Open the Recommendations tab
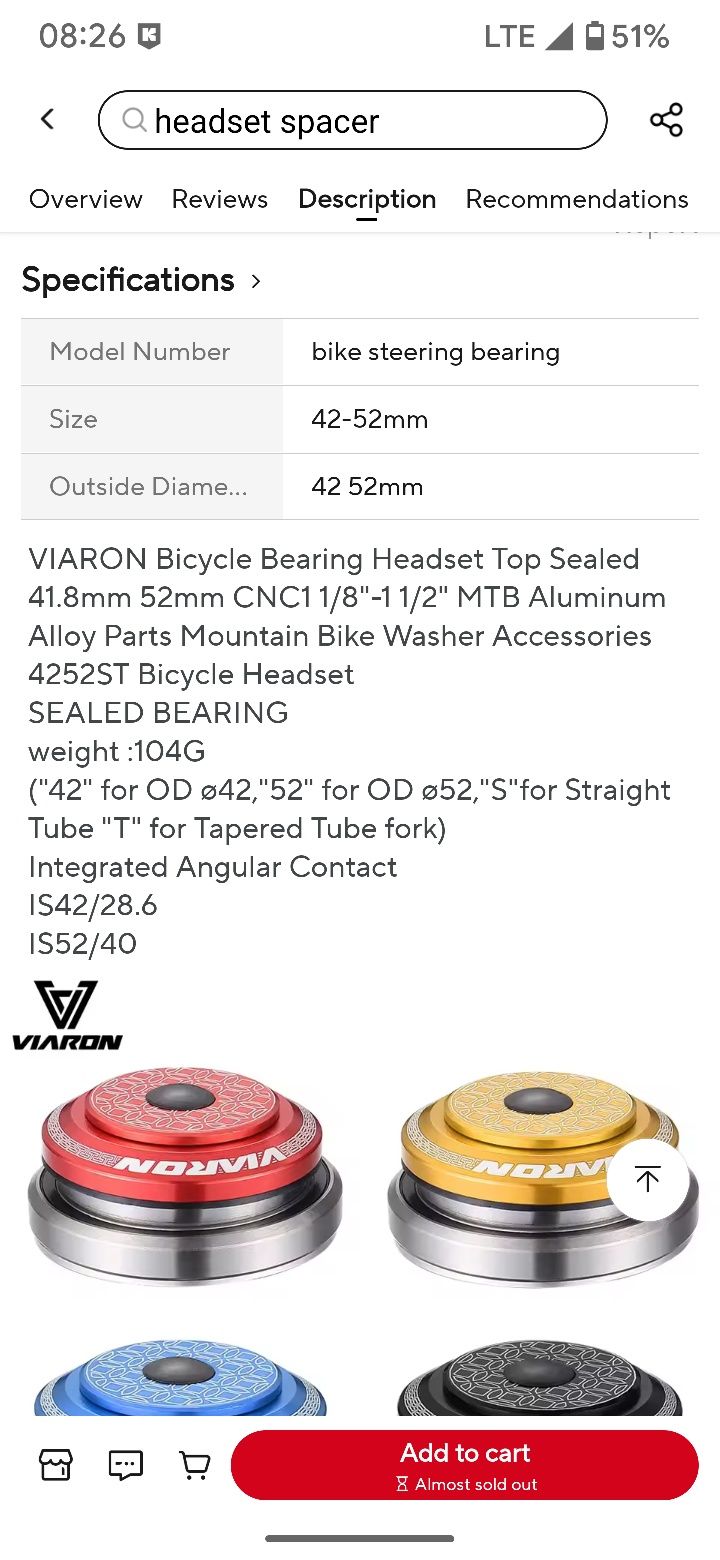The height and width of the screenshot is (1560, 720). 577,199
